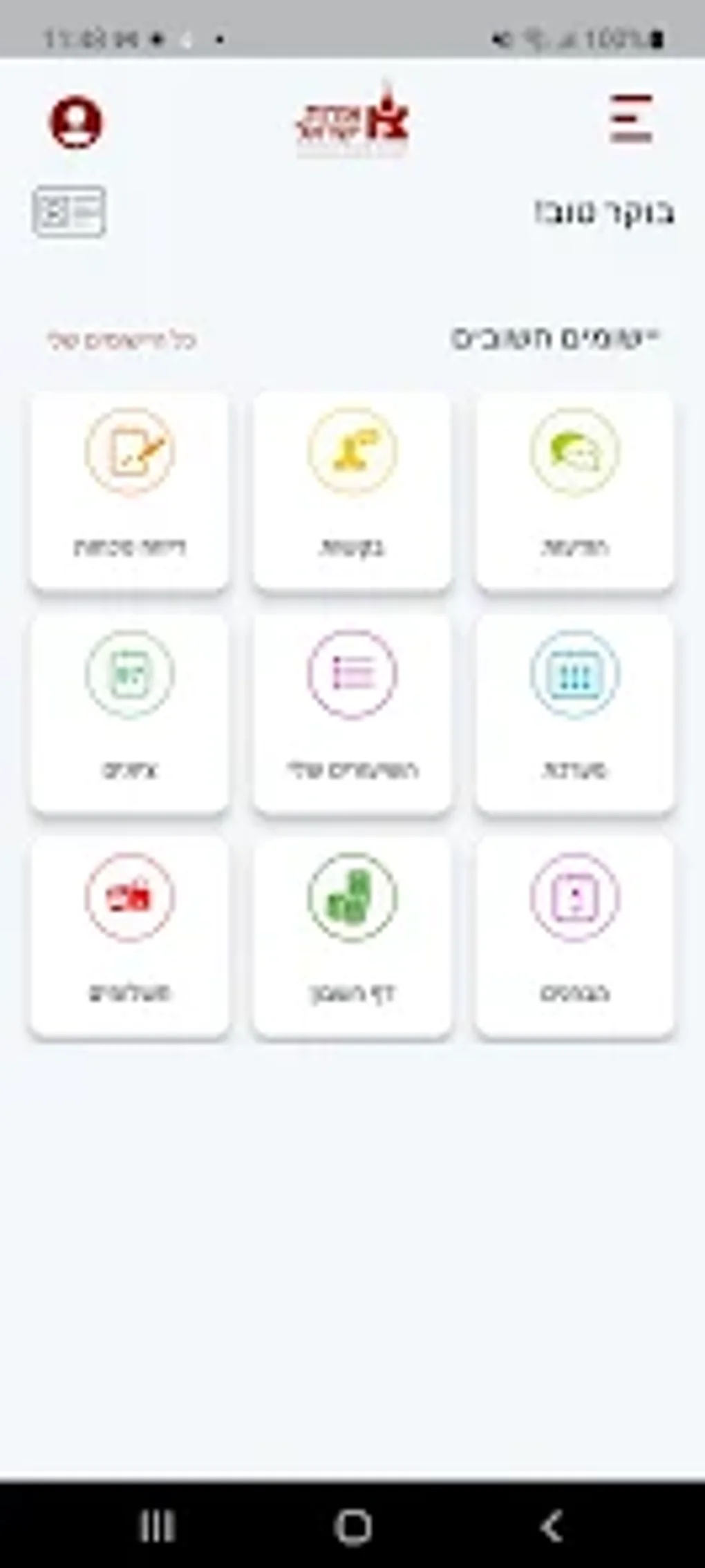Open the grades tile (ציונים)
This screenshot has width=705, height=1568.
tap(130, 714)
